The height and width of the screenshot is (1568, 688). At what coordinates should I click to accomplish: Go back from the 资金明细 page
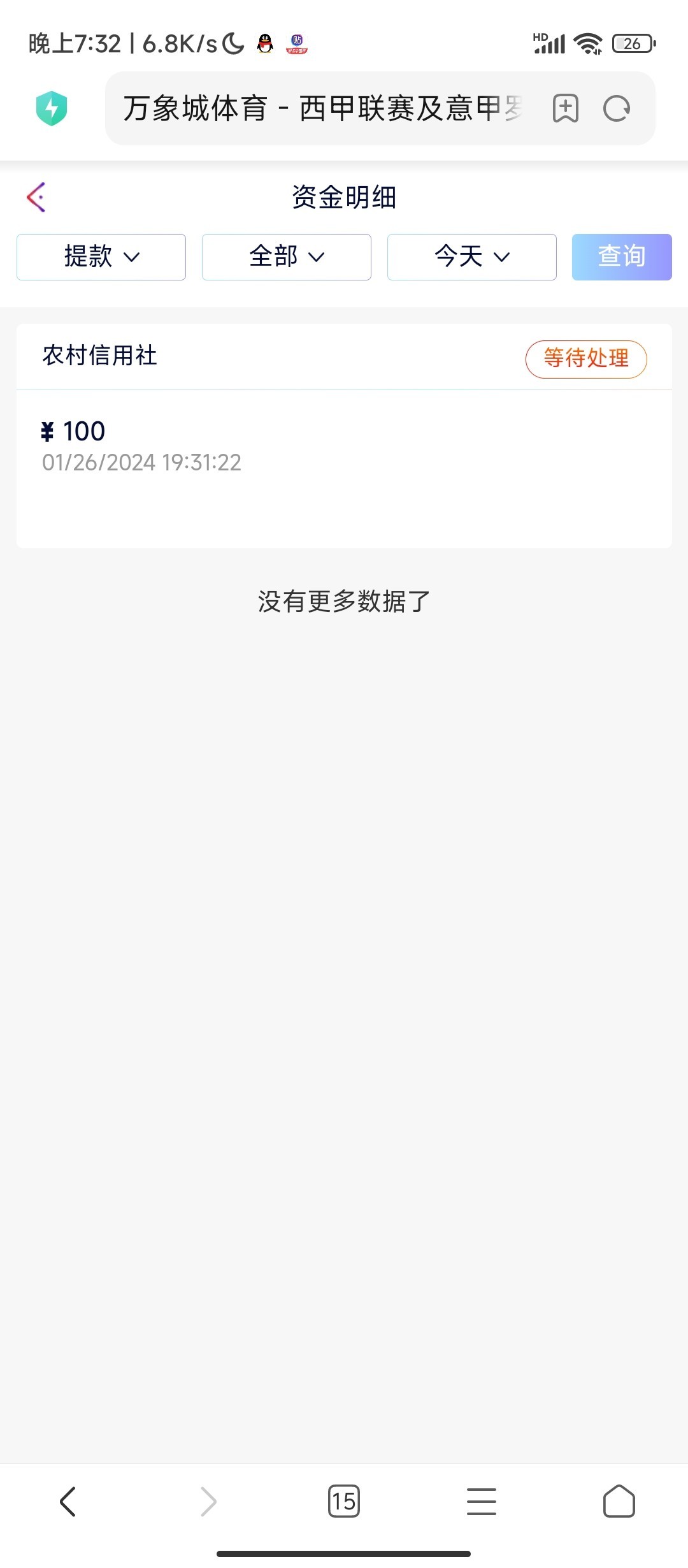[x=36, y=197]
